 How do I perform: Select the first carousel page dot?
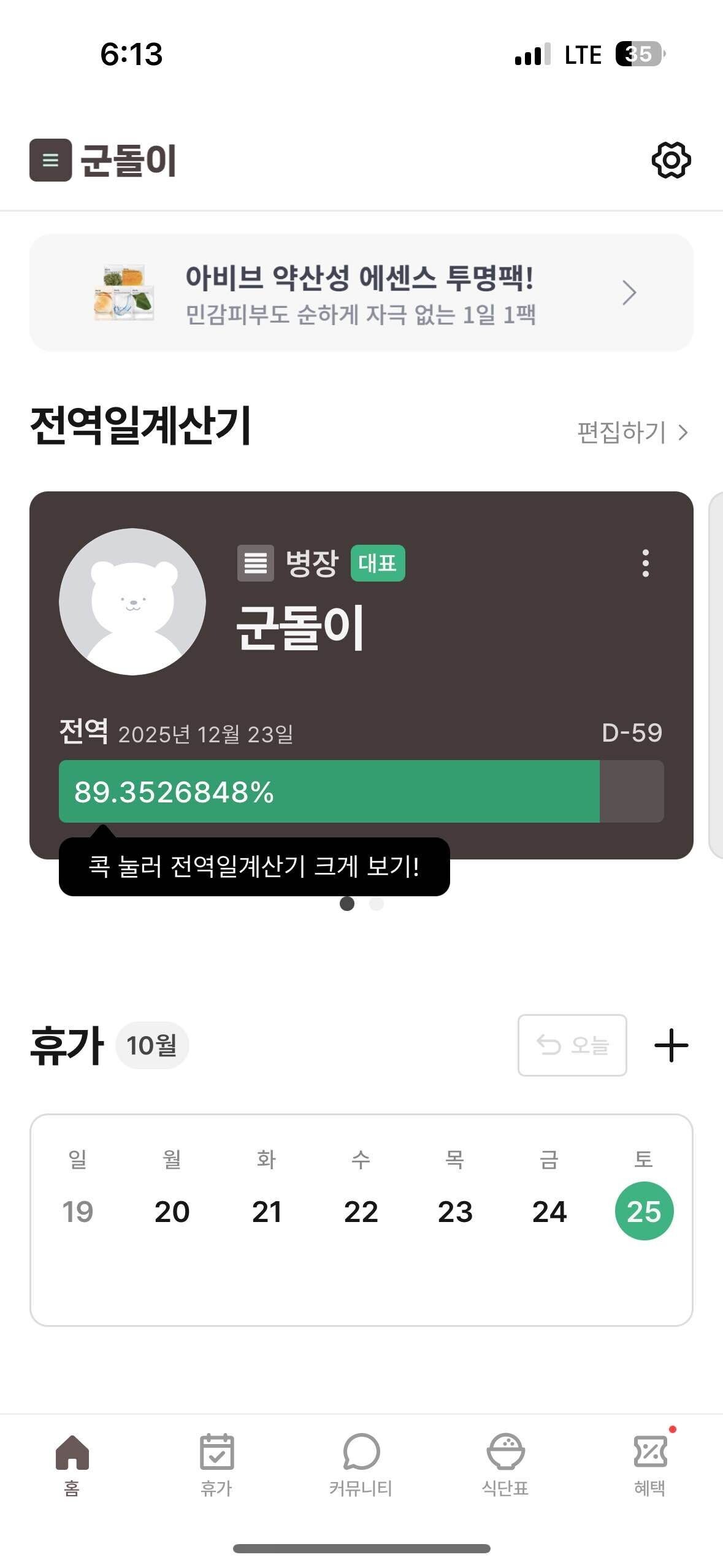[x=348, y=904]
